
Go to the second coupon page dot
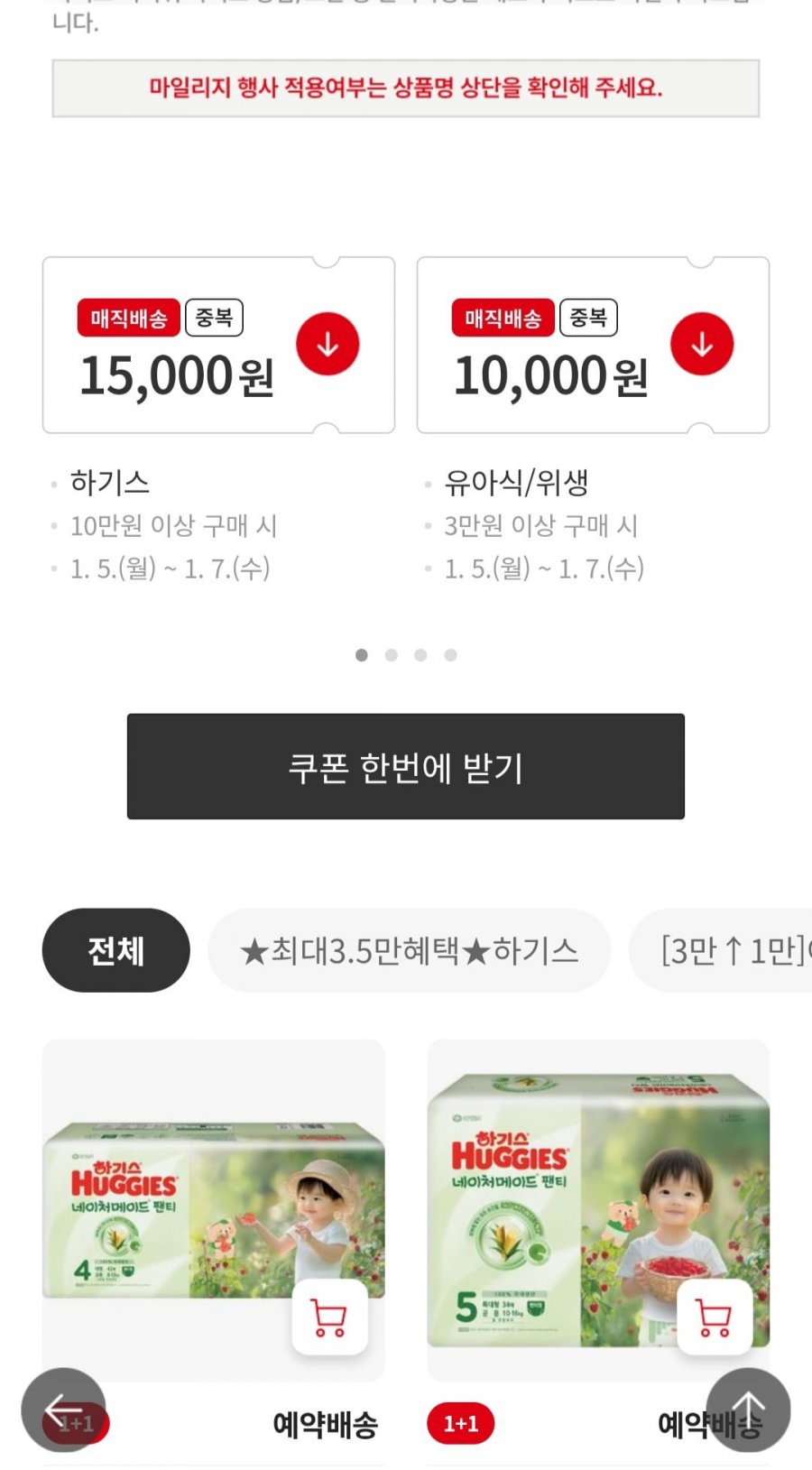click(391, 655)
